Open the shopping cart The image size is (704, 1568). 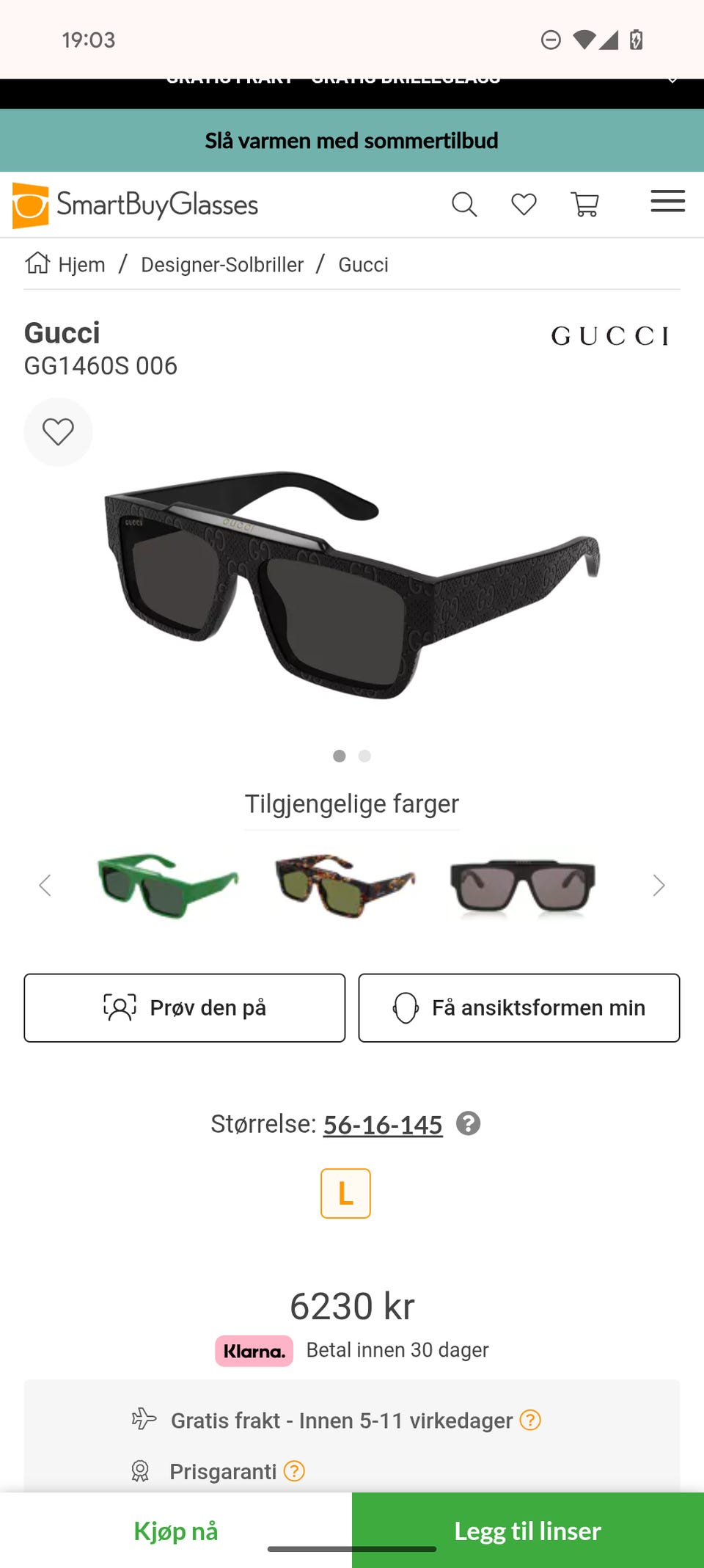pos(585,205)
